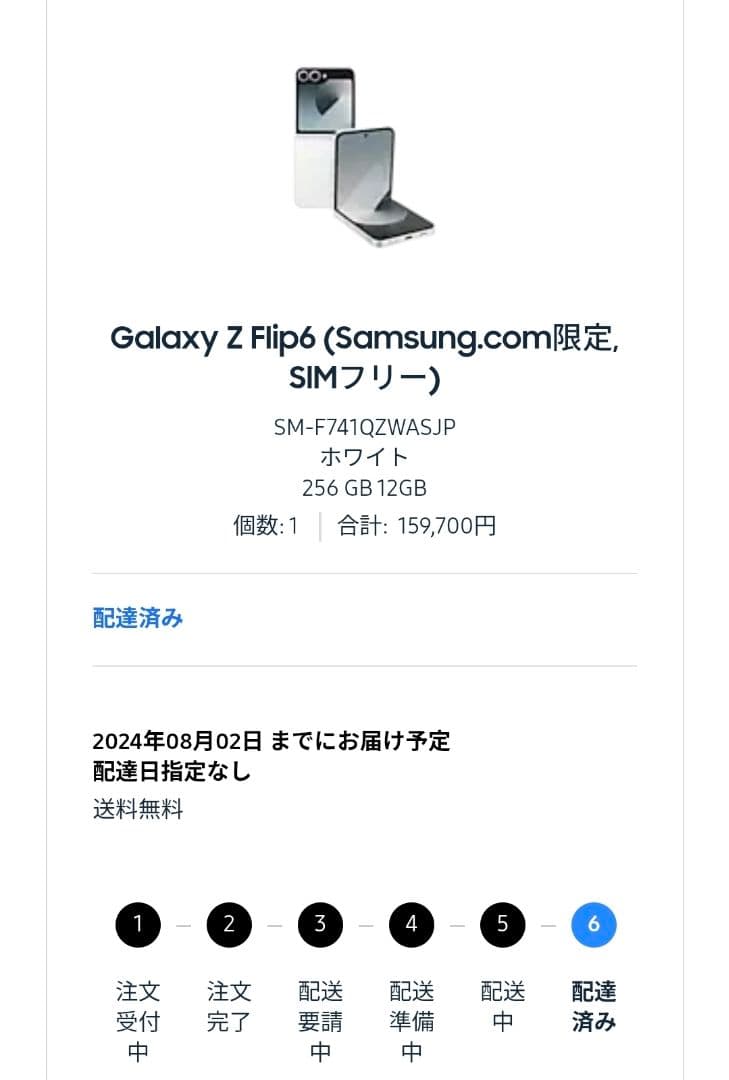Viewport: 729px width, 1080px height.
Task: Select step 5 配送中 in progress tracker
Action: 501,924
